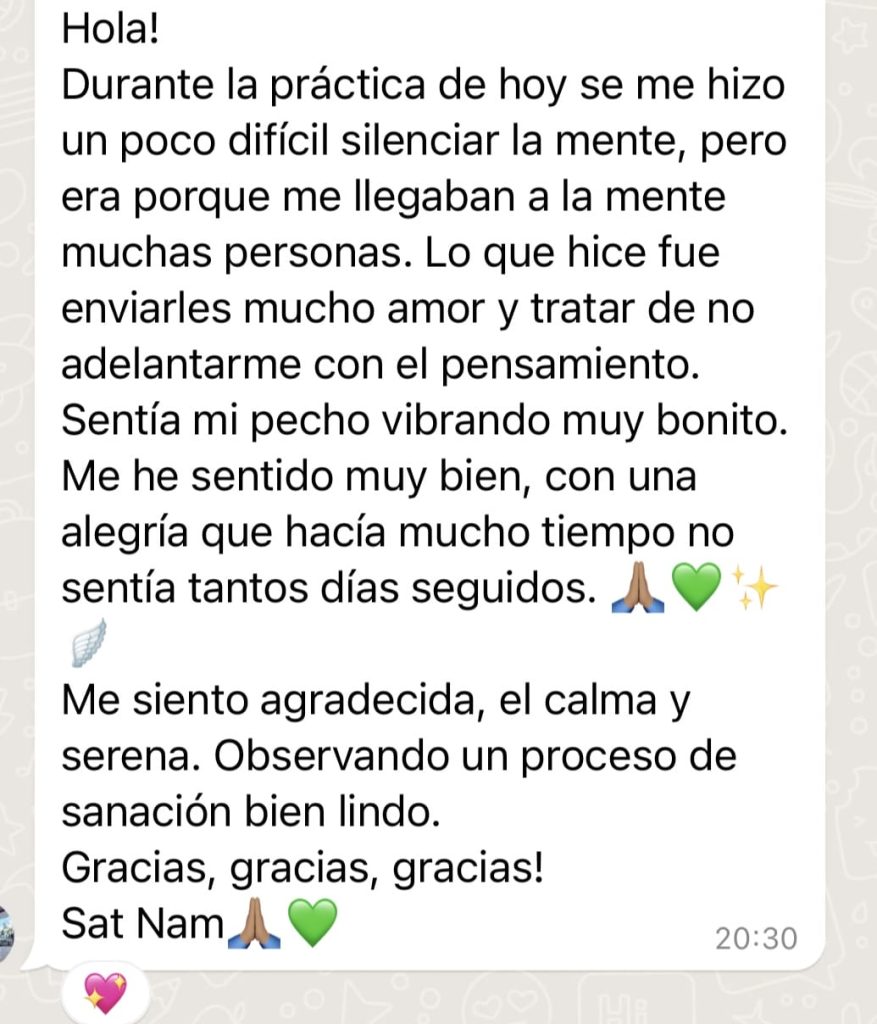Open the sender's profile picture beside the message
This screenshot has width=877, height=1024.
click(6, 933)
